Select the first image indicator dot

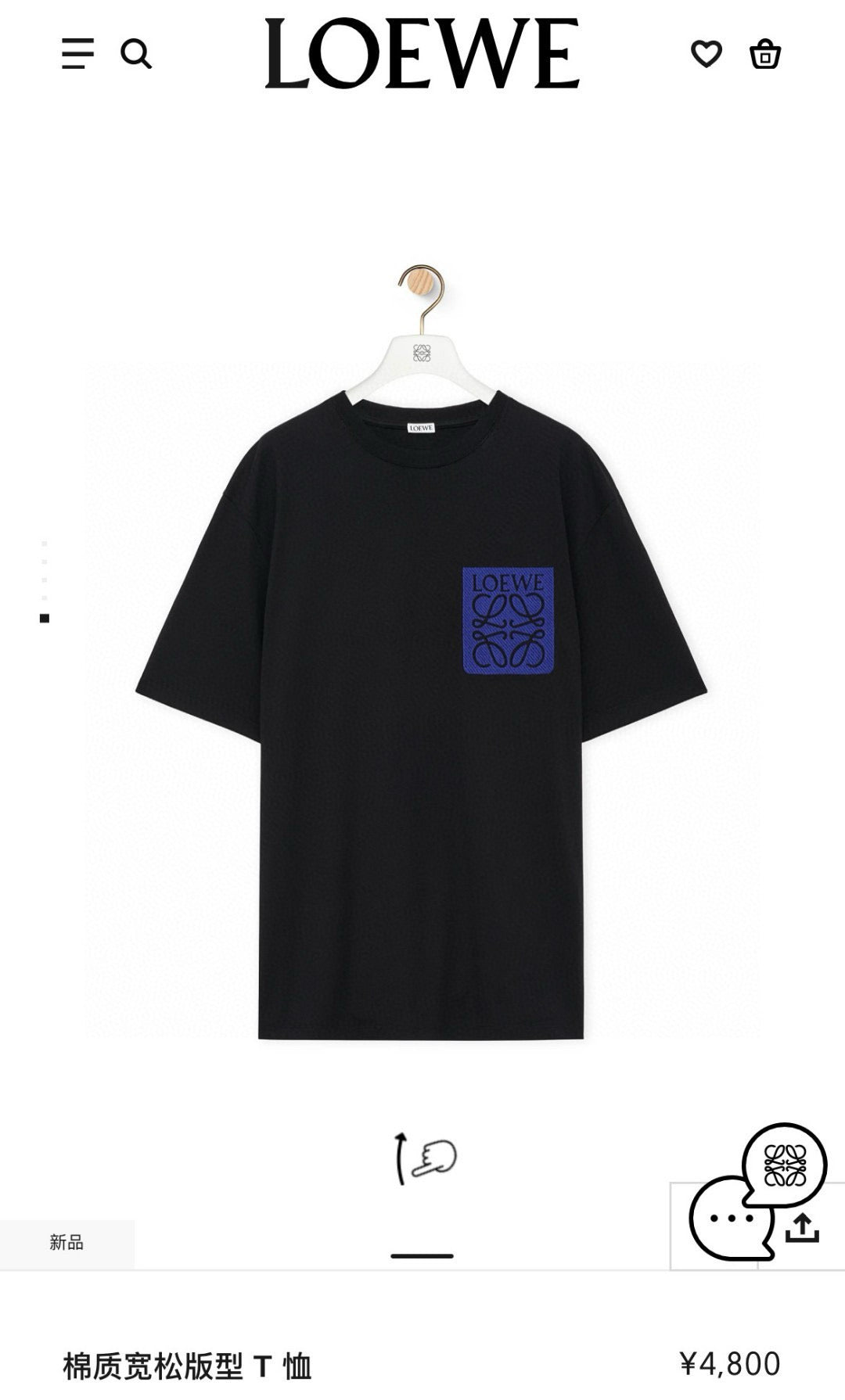point(45,543)
